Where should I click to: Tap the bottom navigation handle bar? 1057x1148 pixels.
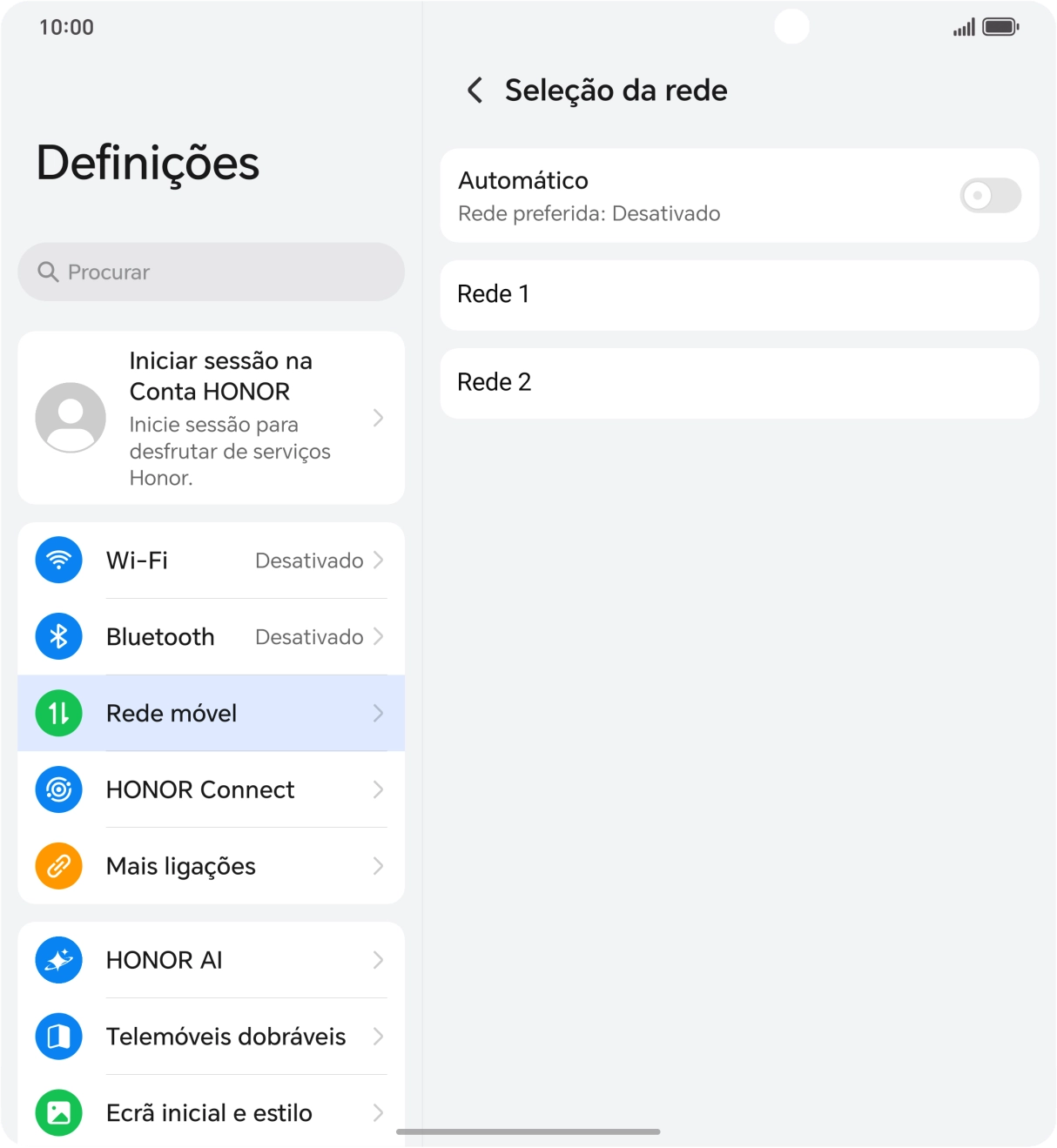tap(528, 1131)
